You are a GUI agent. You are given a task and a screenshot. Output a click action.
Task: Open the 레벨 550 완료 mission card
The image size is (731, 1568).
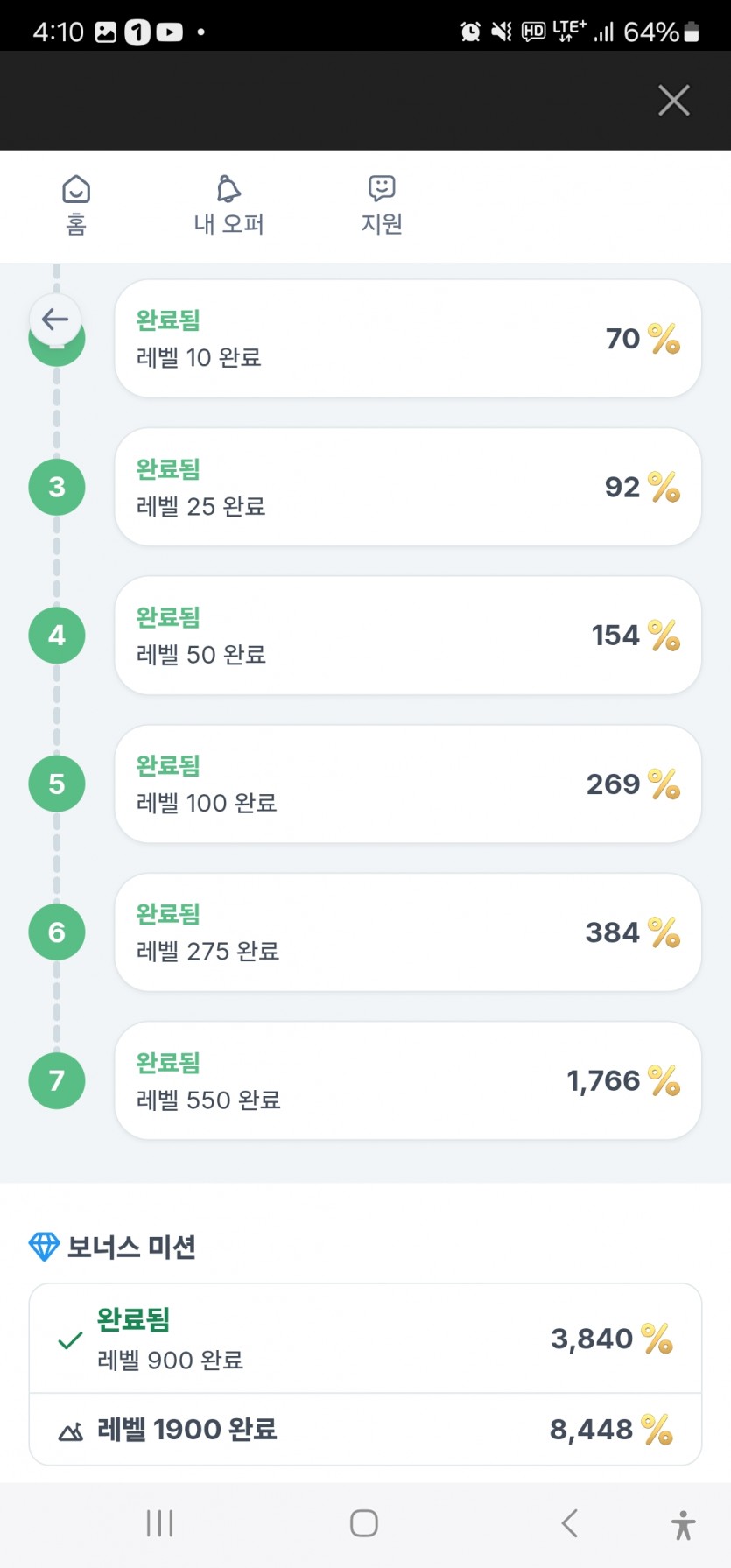pos(408,1080)
